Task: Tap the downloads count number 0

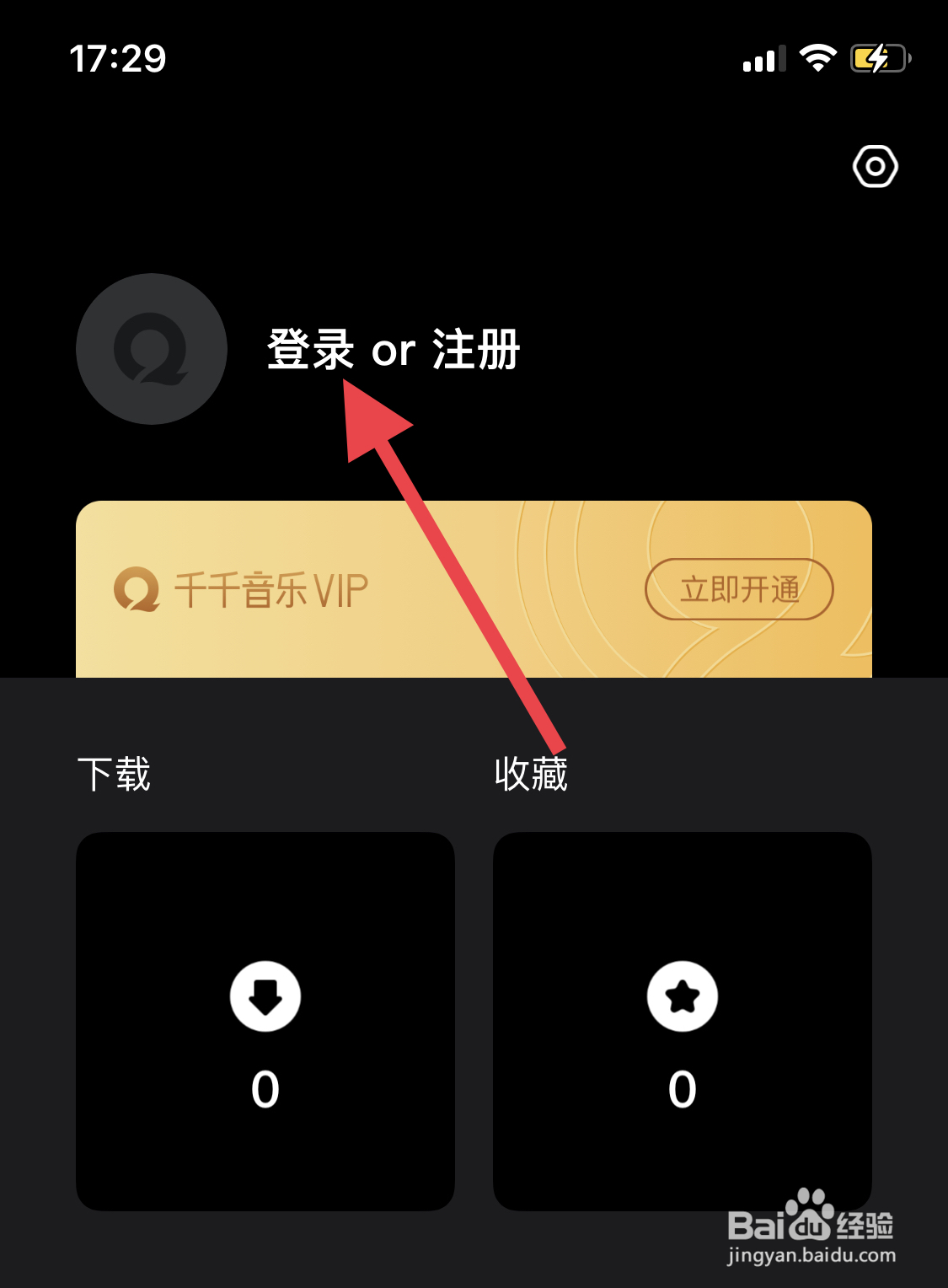Action: click(265, 1089)
